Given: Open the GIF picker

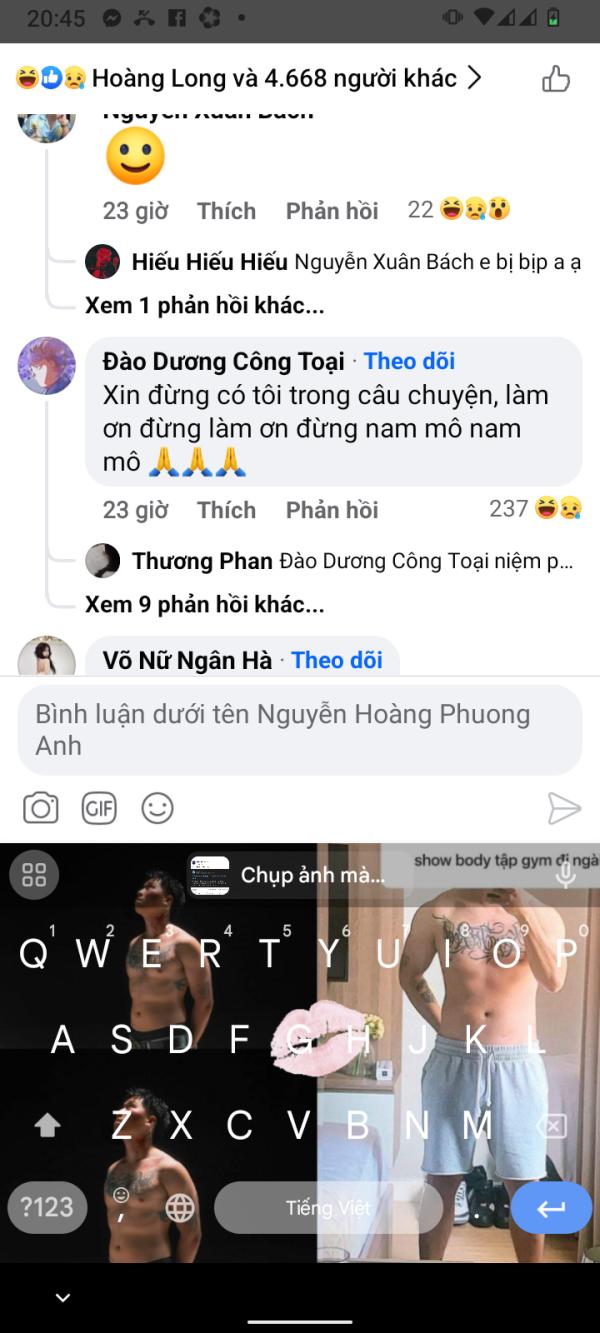Looking at the screenshot, I should click(99, 808).
